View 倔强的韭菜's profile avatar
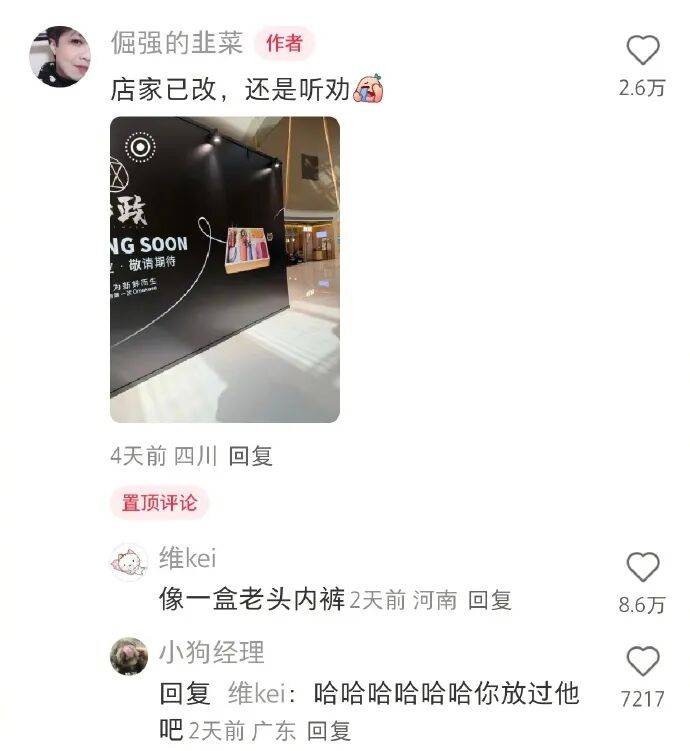This screenshot has height=751, width=690. [x=60, y=57]
